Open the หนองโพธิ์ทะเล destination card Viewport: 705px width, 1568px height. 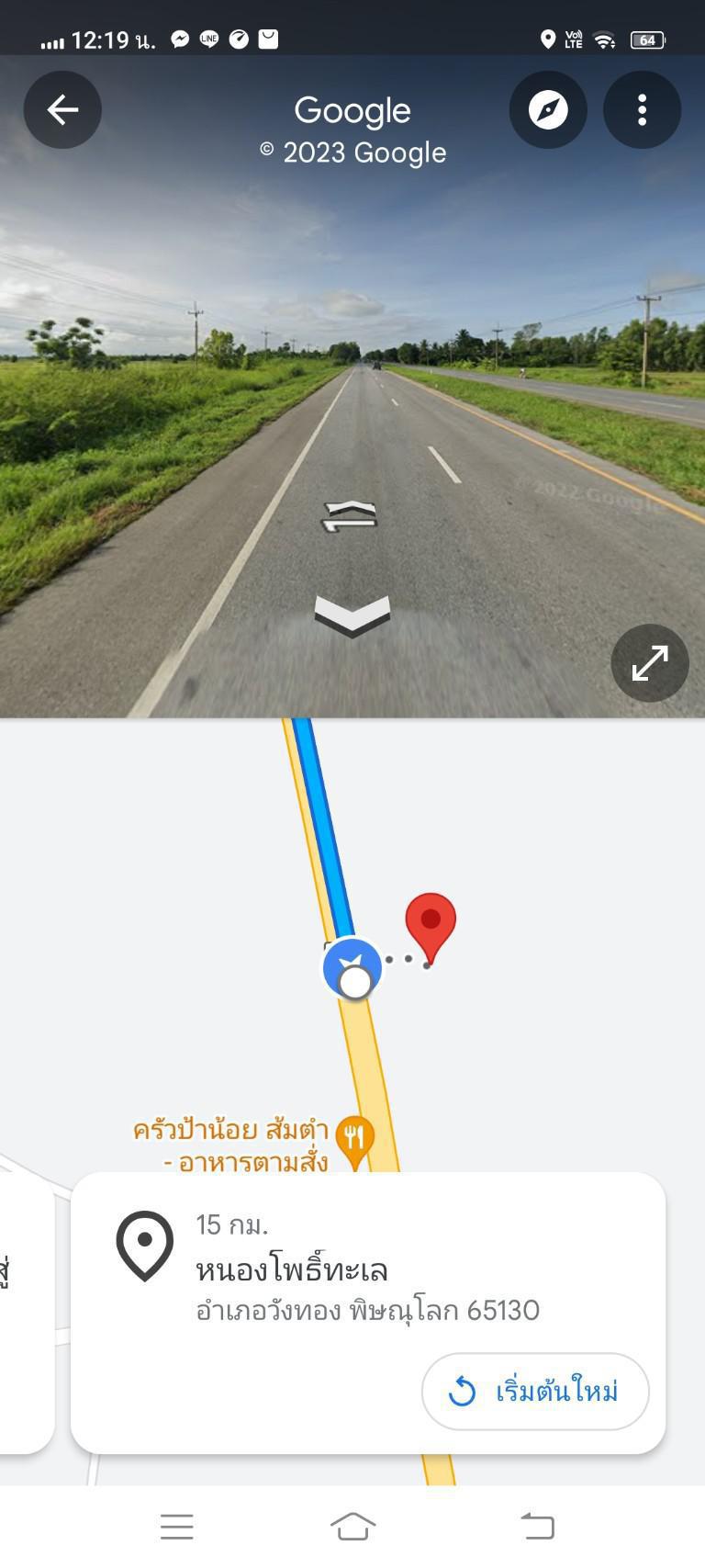tap(368, 1313)
